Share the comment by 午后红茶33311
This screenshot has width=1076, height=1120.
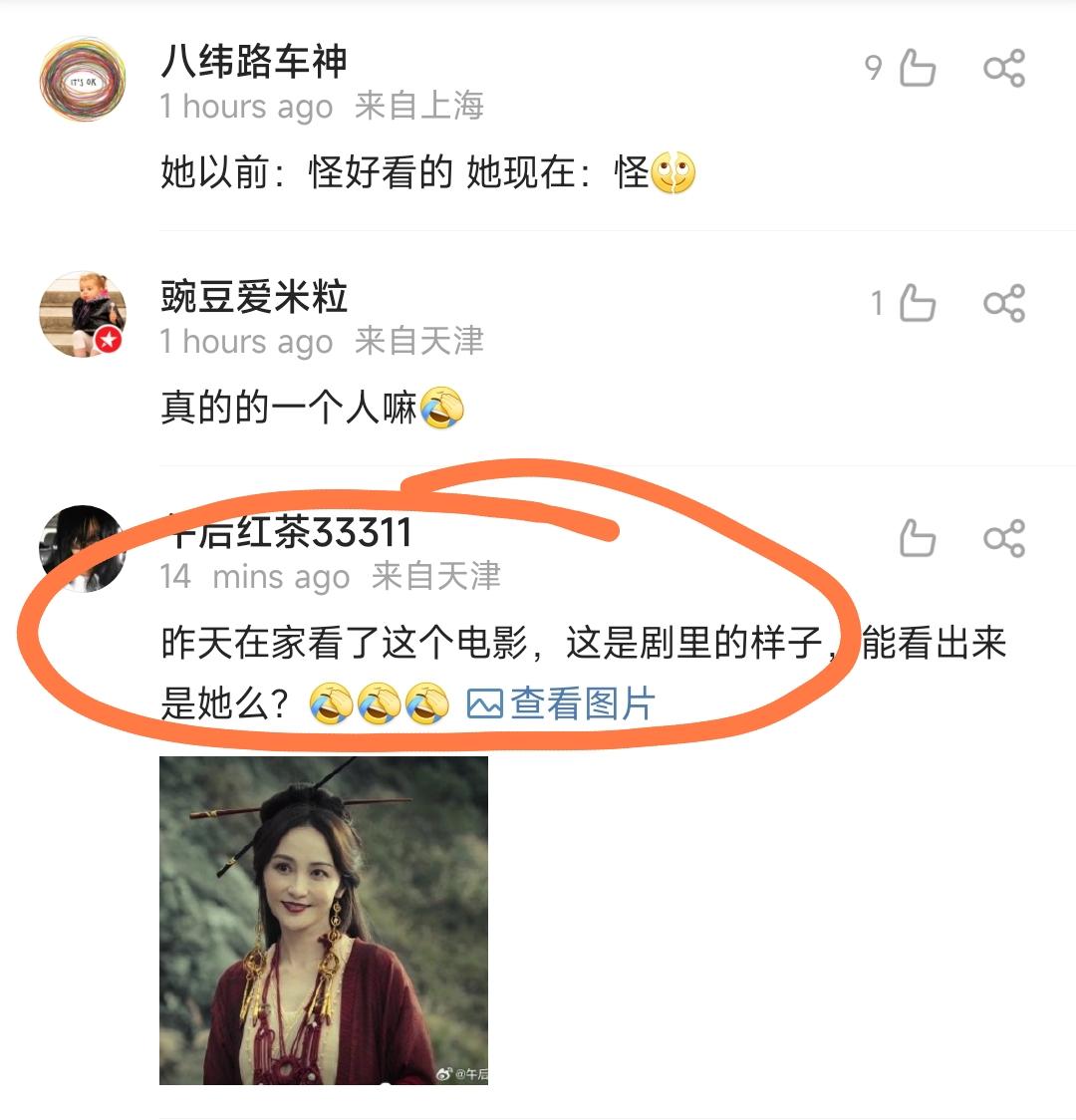pyautogui.click(x=1003, y=538)
